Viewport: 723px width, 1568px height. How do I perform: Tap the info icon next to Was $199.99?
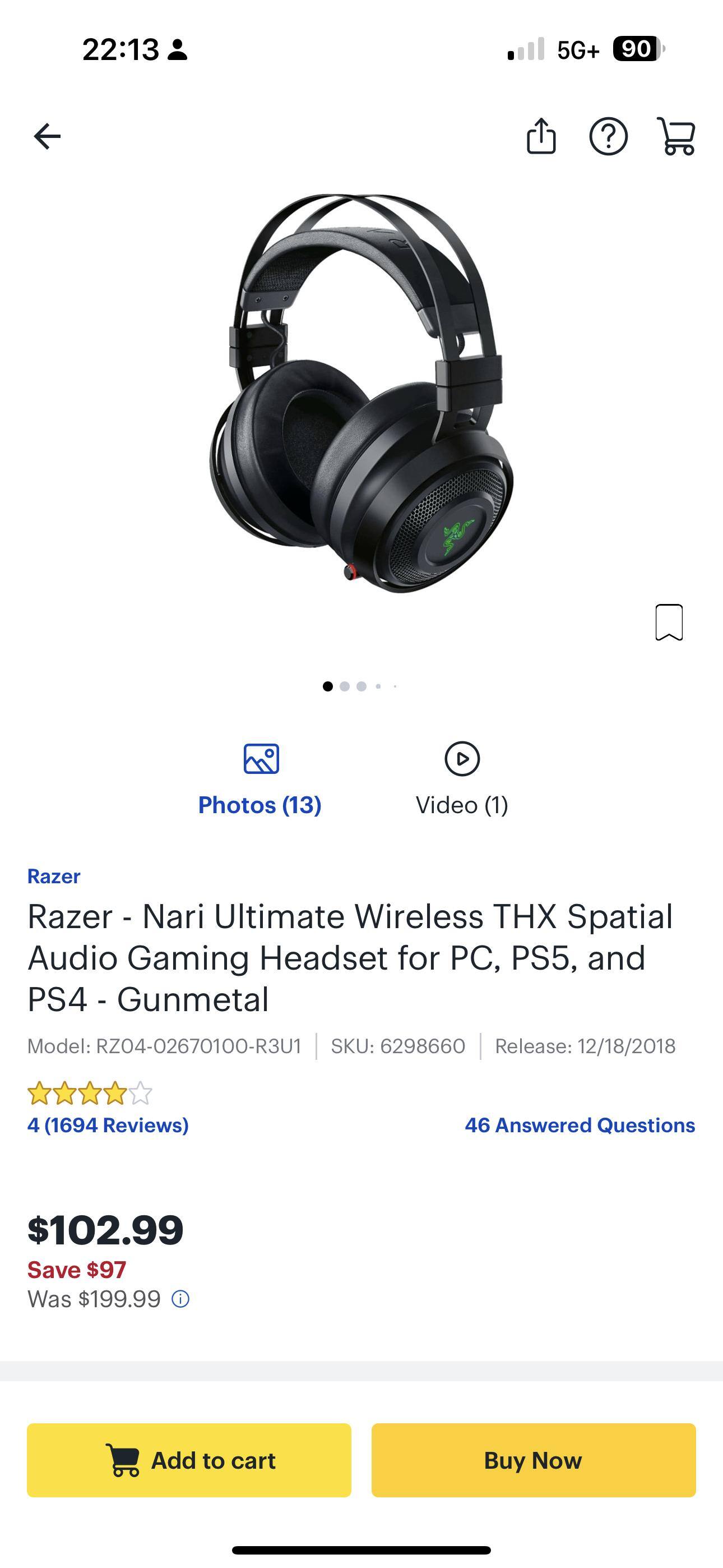[x=182, y=1299]
